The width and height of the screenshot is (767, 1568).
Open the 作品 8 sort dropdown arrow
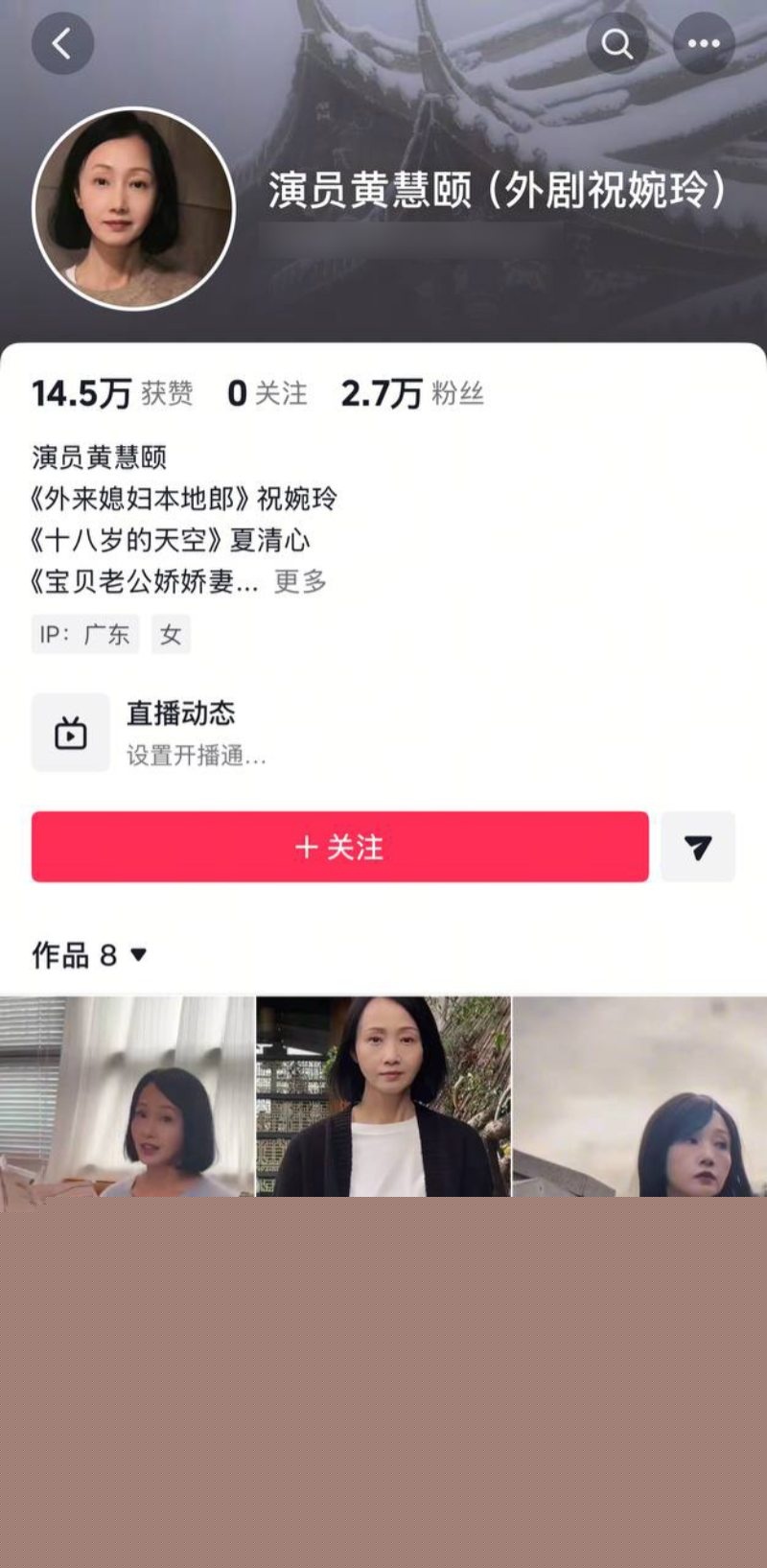coord(137,954)
